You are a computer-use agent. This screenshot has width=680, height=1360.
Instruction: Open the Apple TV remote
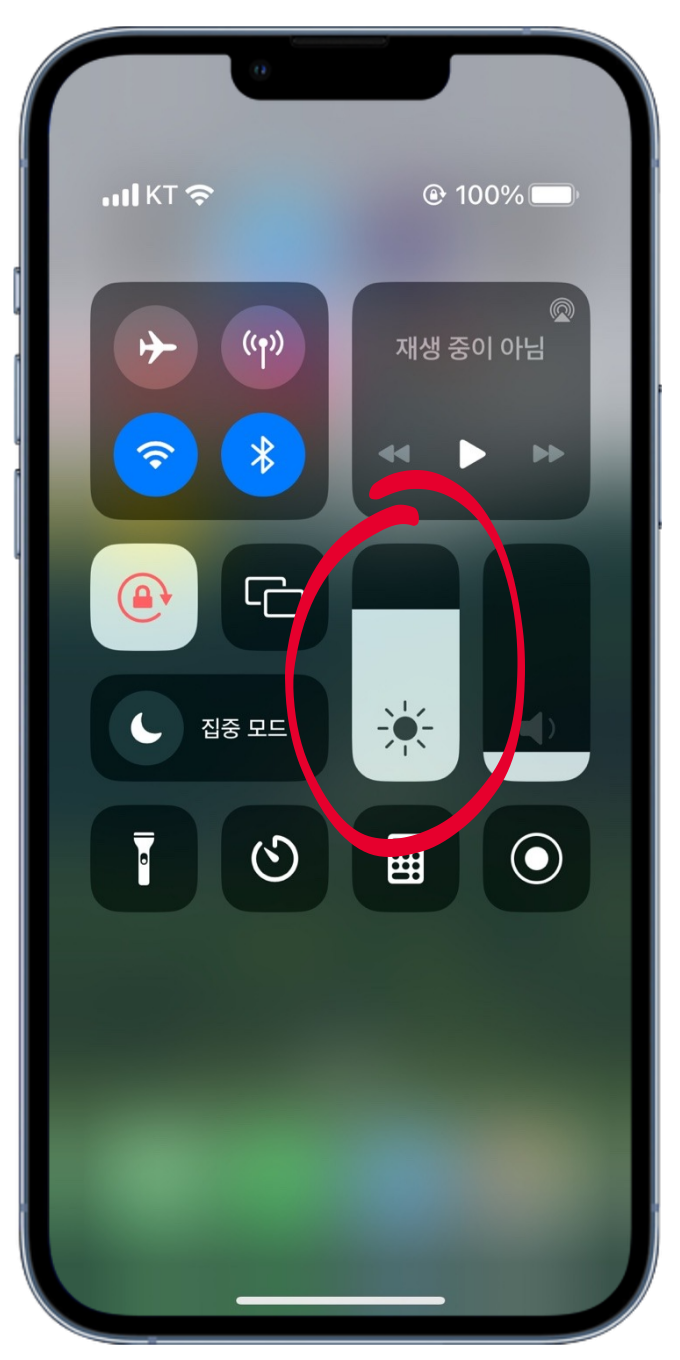tap(406, 859)
